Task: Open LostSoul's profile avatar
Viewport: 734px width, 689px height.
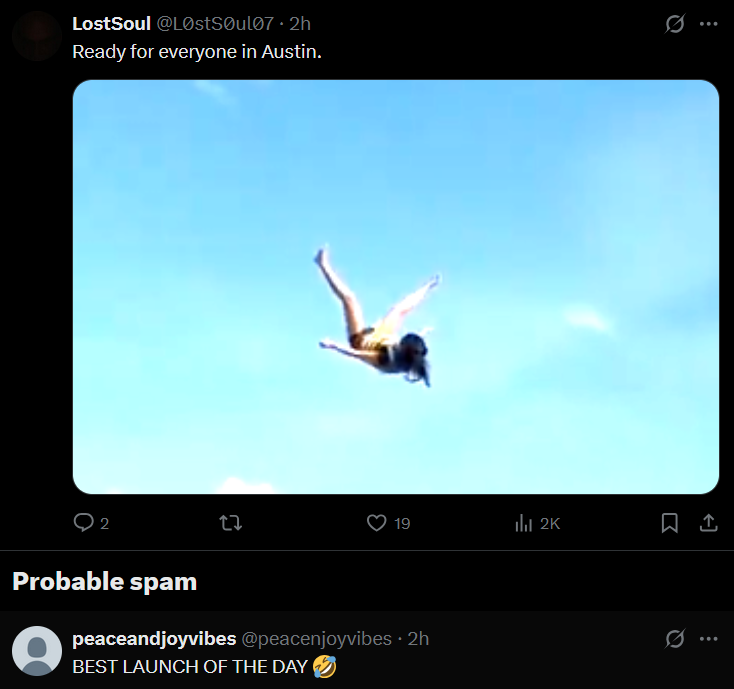Action: 37,36
